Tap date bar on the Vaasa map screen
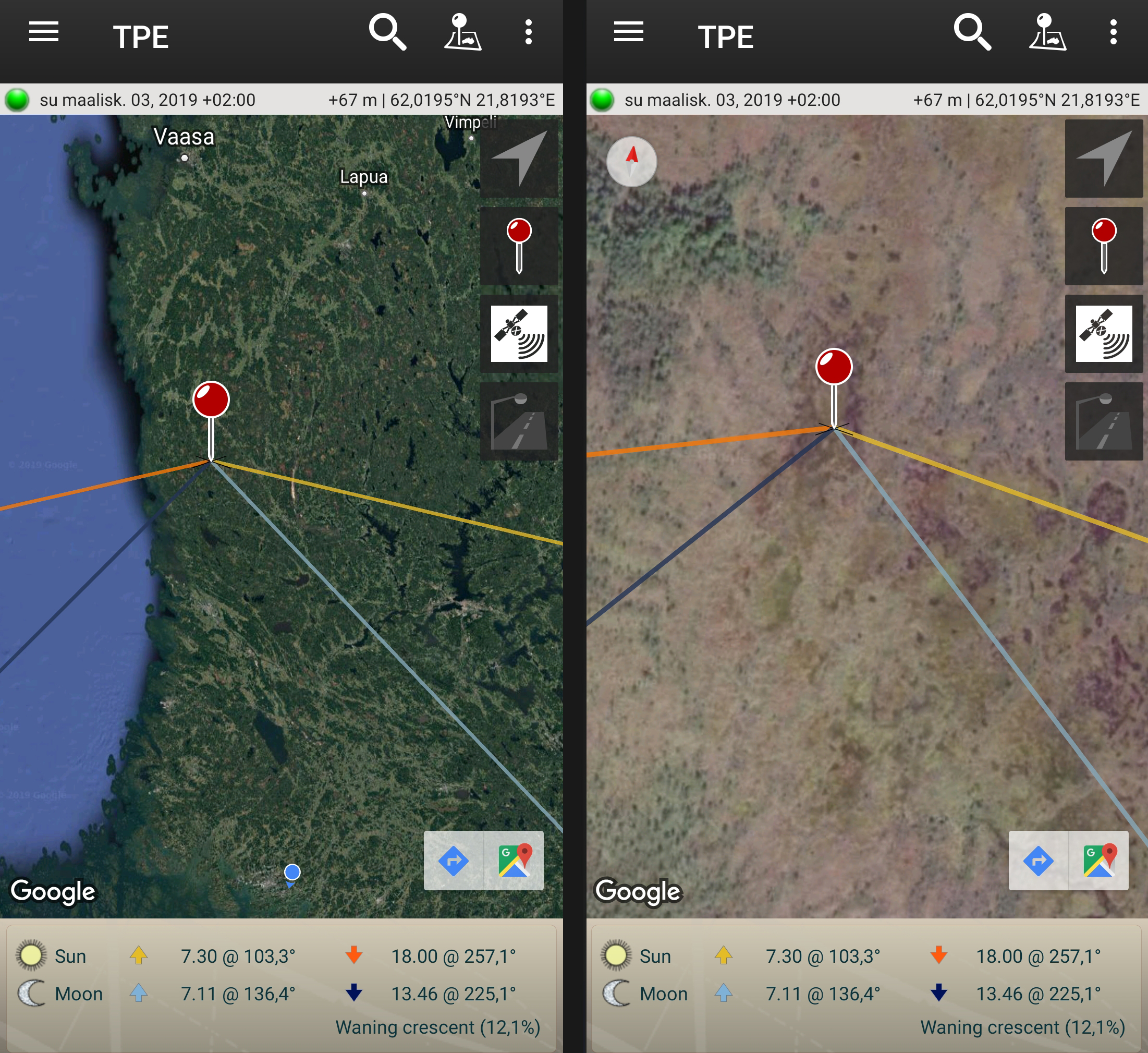1148x1053 pixels. [x=147, y=100]
